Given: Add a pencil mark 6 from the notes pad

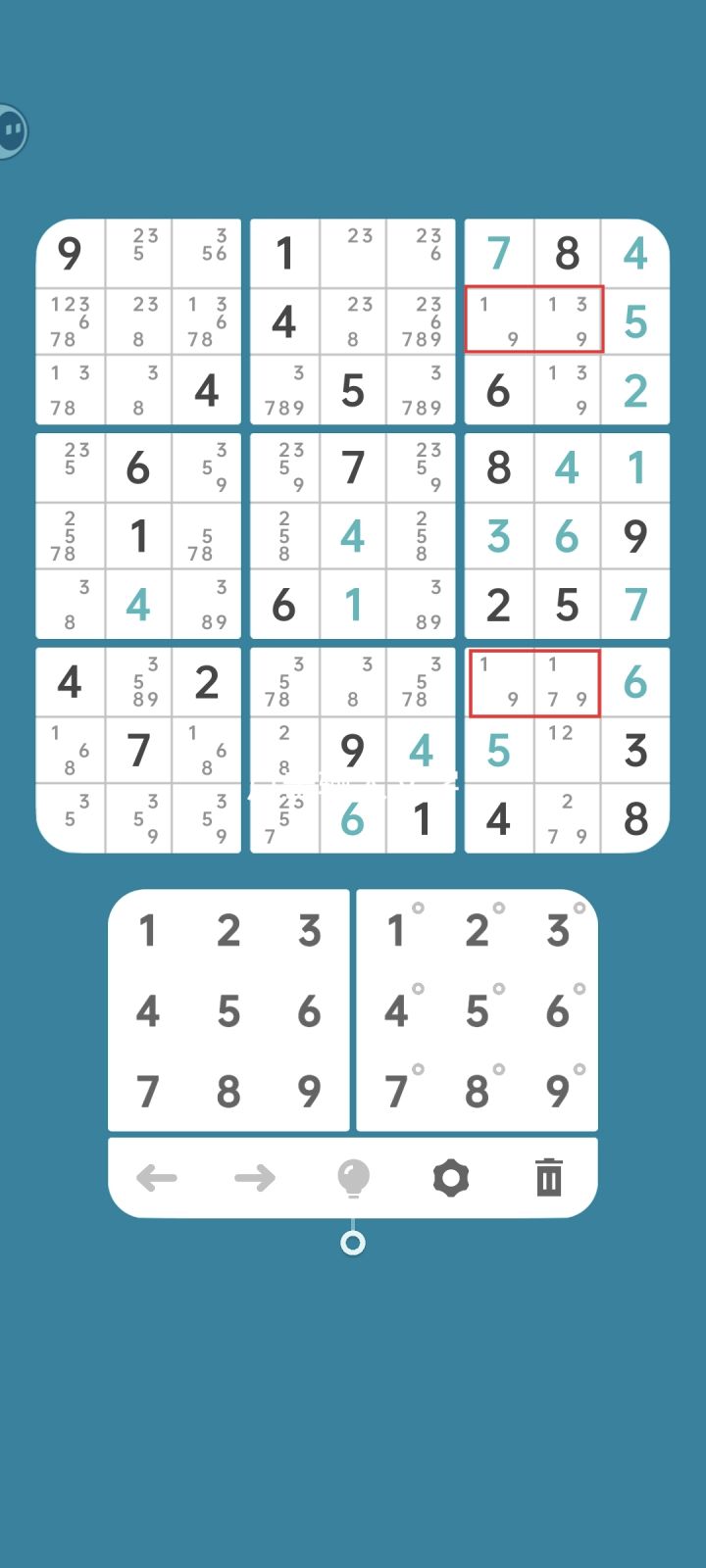Looking at the screenshot, I should (x=556, y=1011).
